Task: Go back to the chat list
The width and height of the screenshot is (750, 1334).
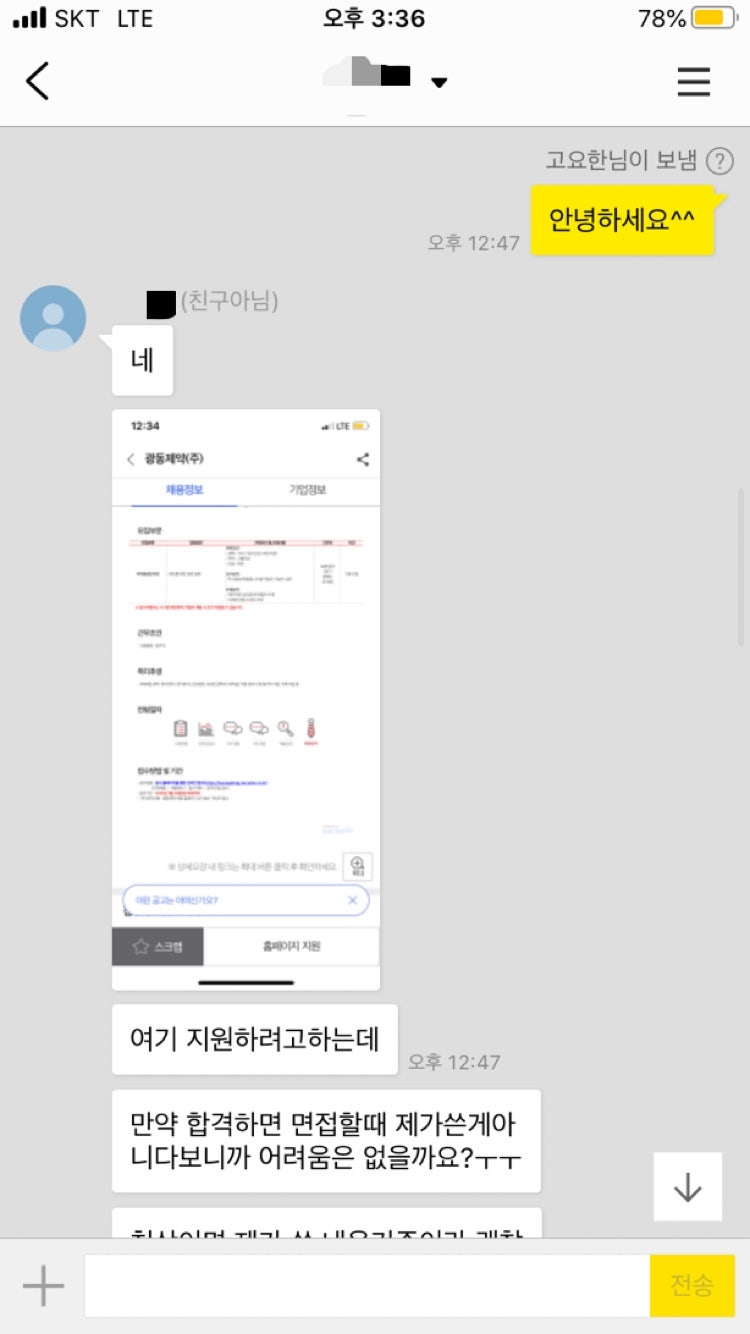Action: (x=37, y=81)
